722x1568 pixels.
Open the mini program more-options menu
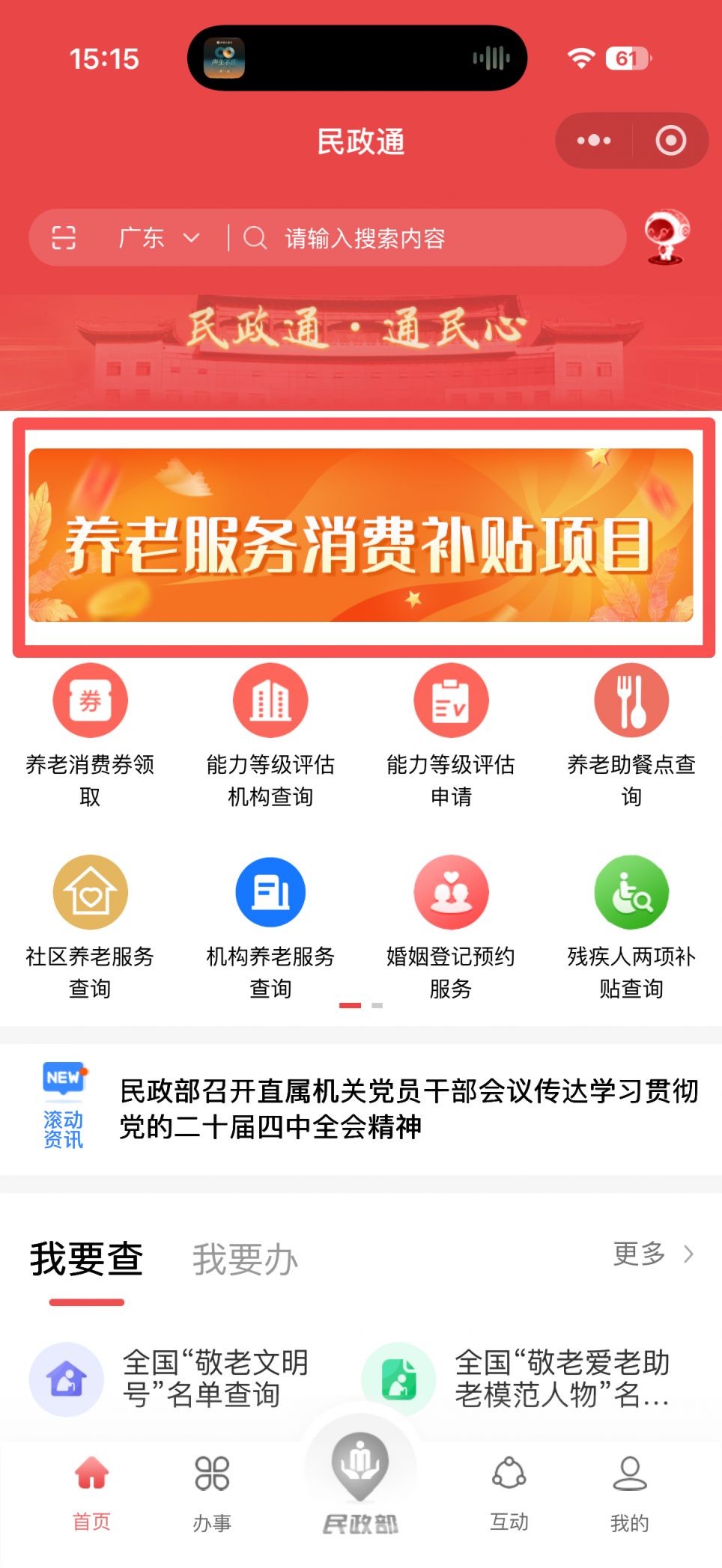coord(594,141)
